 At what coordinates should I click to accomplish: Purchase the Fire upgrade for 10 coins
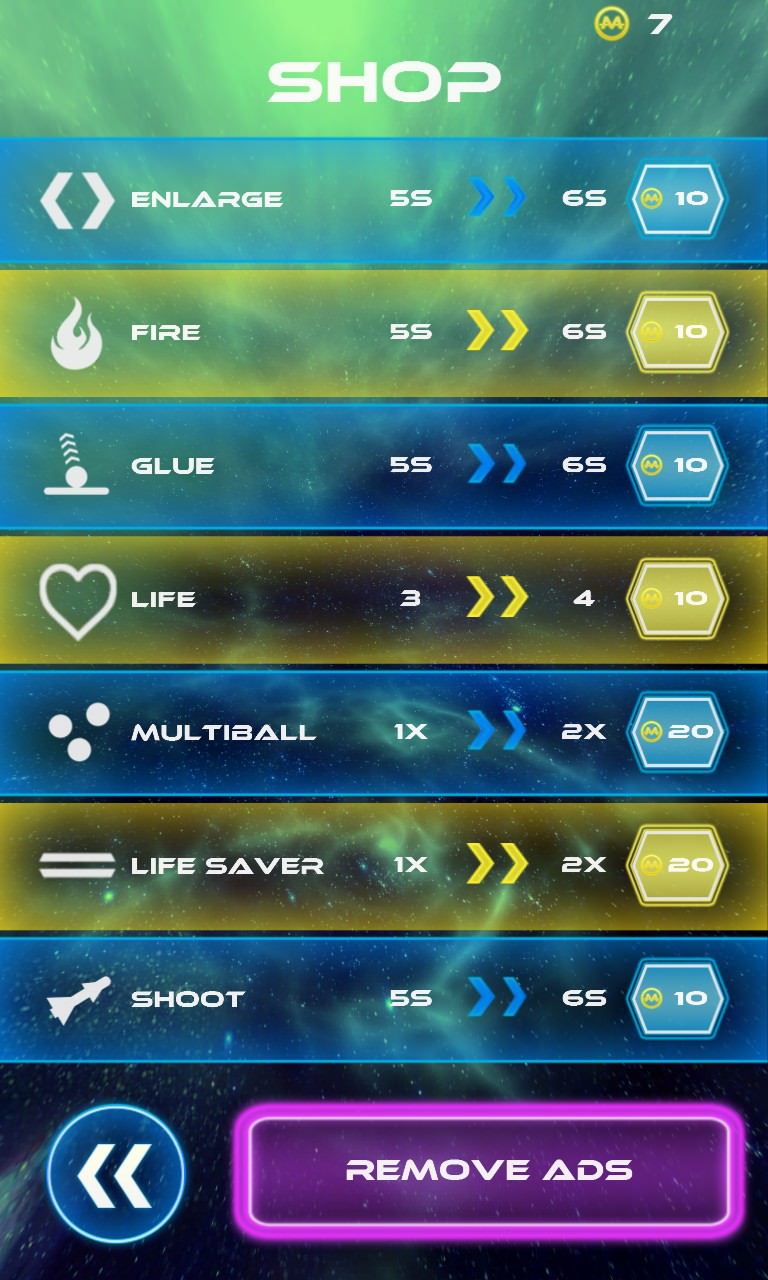coord(677,331)
